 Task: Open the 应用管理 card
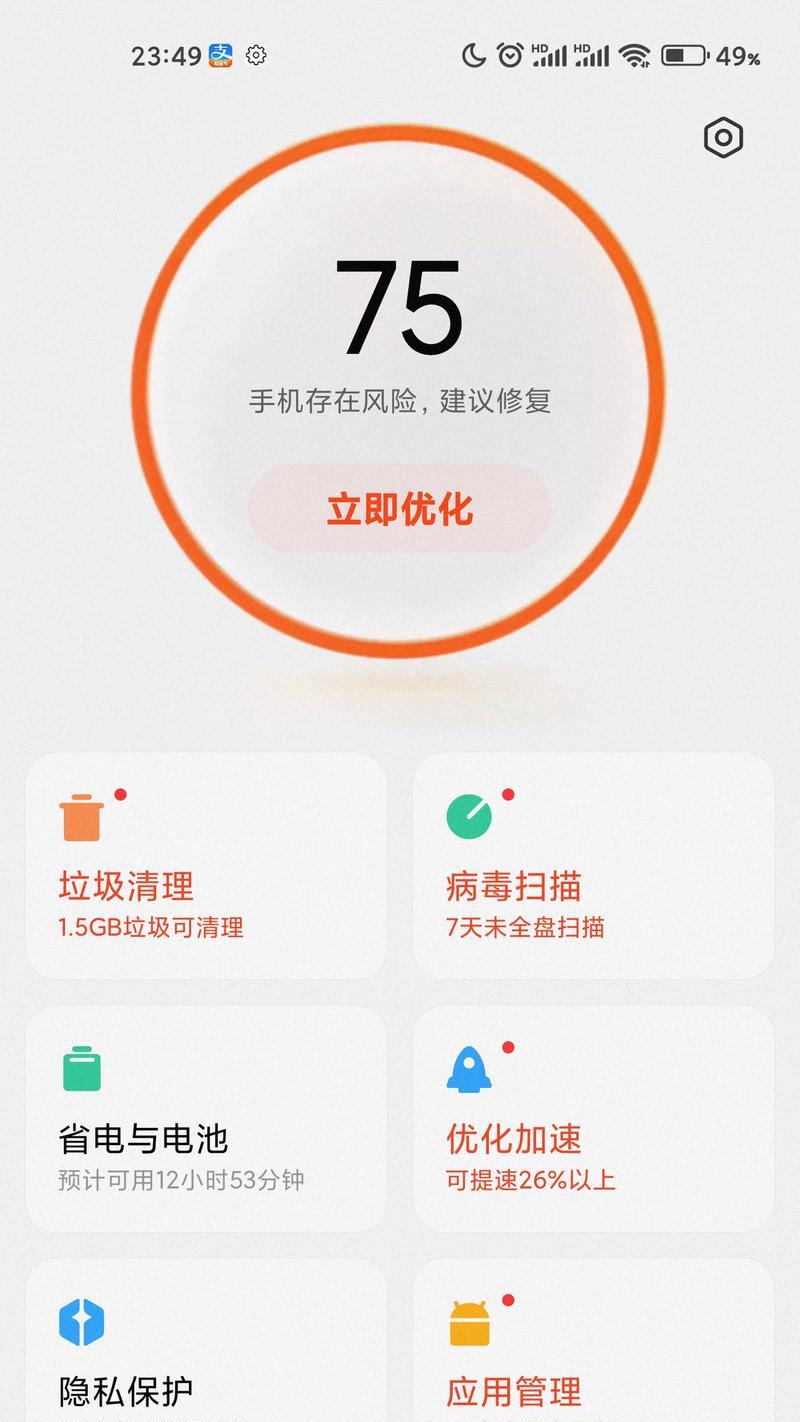(593, 1350)
